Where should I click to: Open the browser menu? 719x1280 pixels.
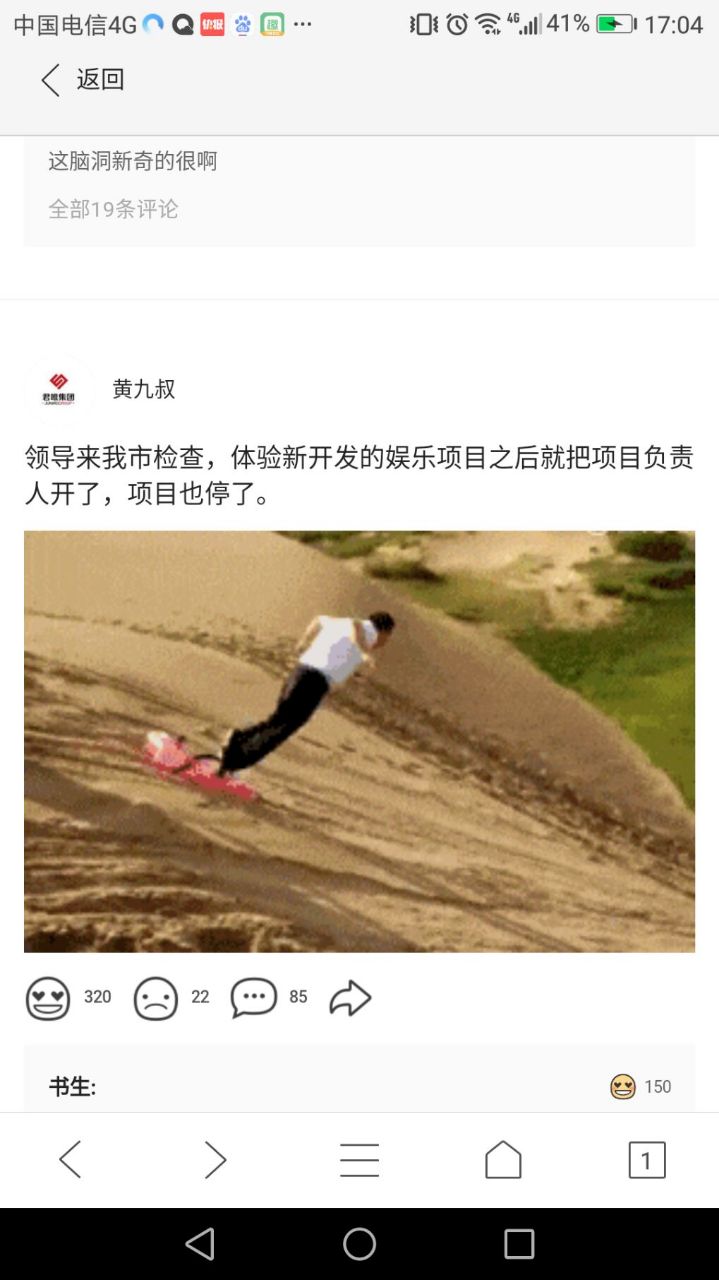359,1160
